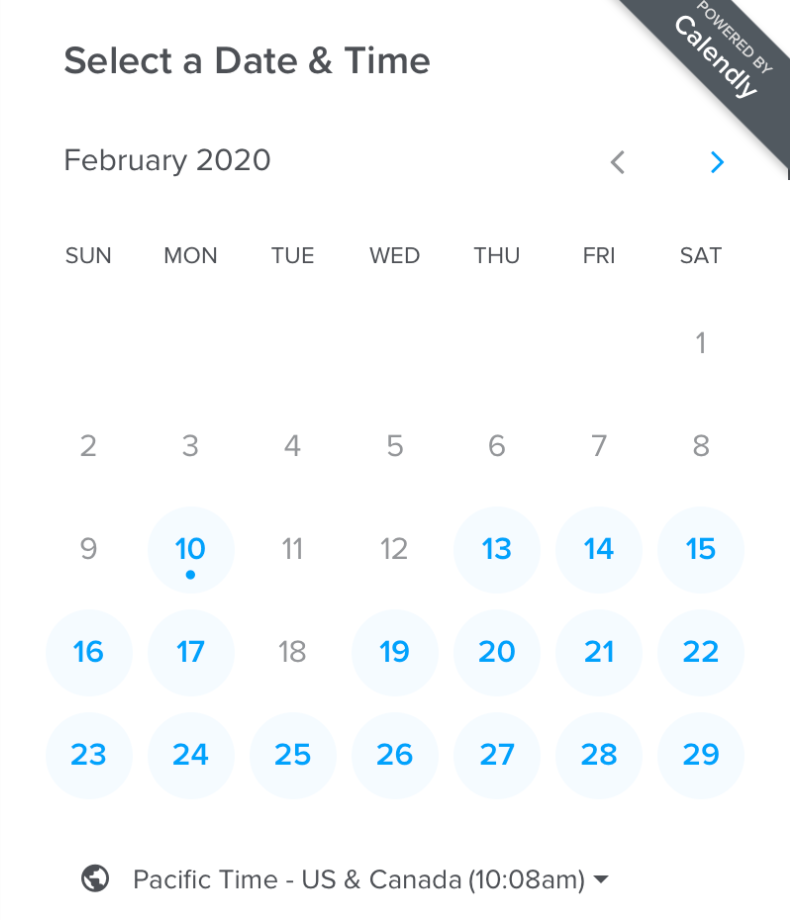Screen dimensions: 790x920
Task: Tap date 26 on the calendar
Action: point(394,754)
